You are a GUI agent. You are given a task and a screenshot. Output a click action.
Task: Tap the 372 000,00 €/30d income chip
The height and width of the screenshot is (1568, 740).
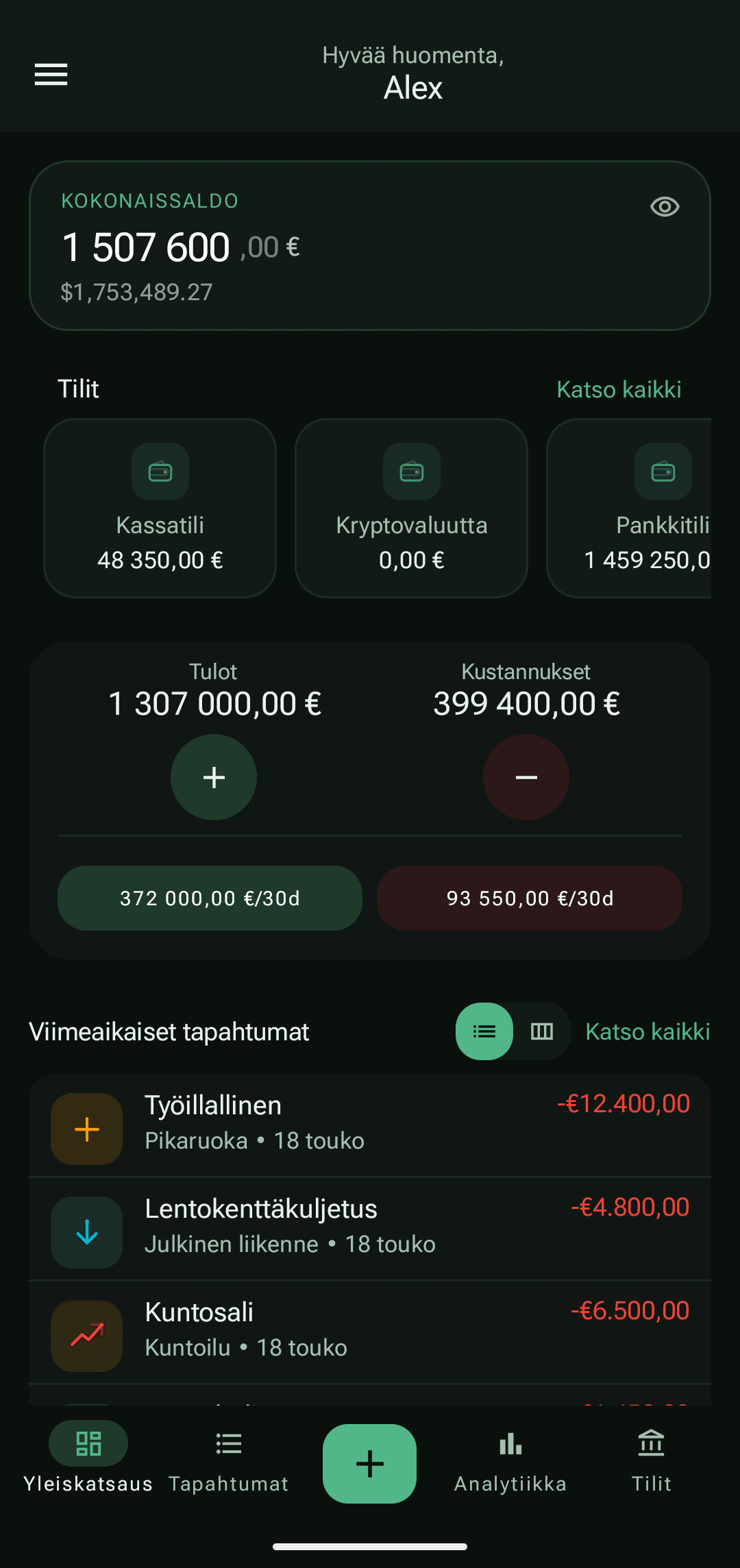(210, 898)
